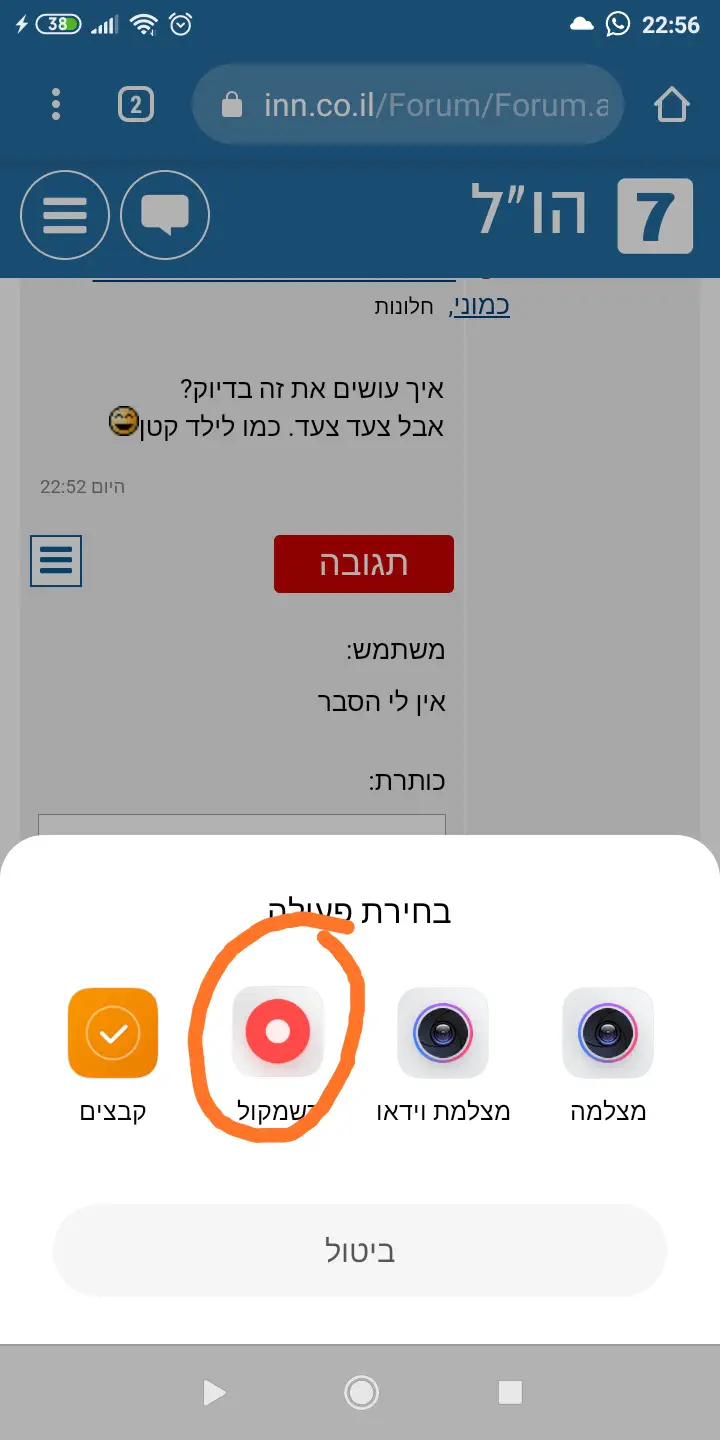Select the video camera (מצלמת וידאו) option
Screen dimensions: 720x1440
(x=443, y=1033)
